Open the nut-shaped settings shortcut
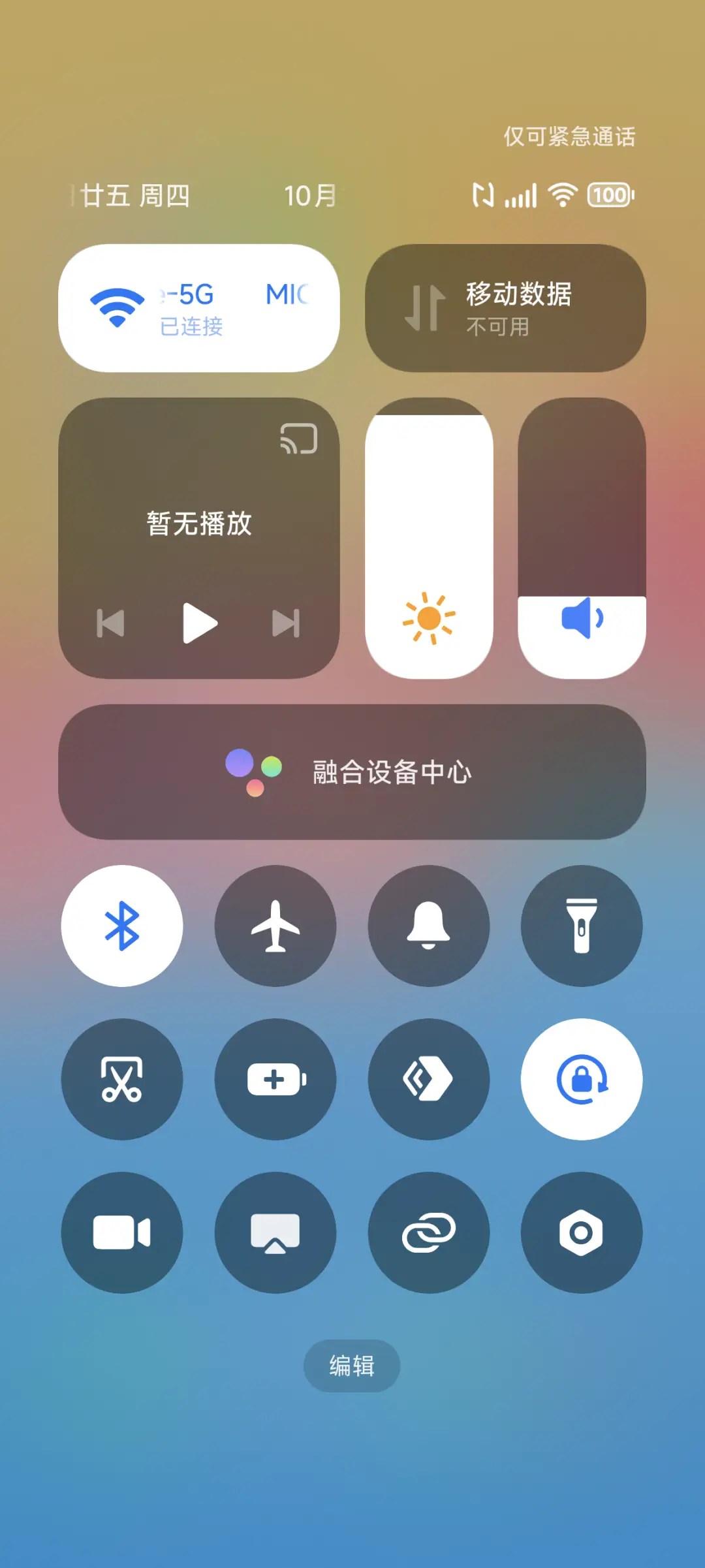 [582, 1232]
